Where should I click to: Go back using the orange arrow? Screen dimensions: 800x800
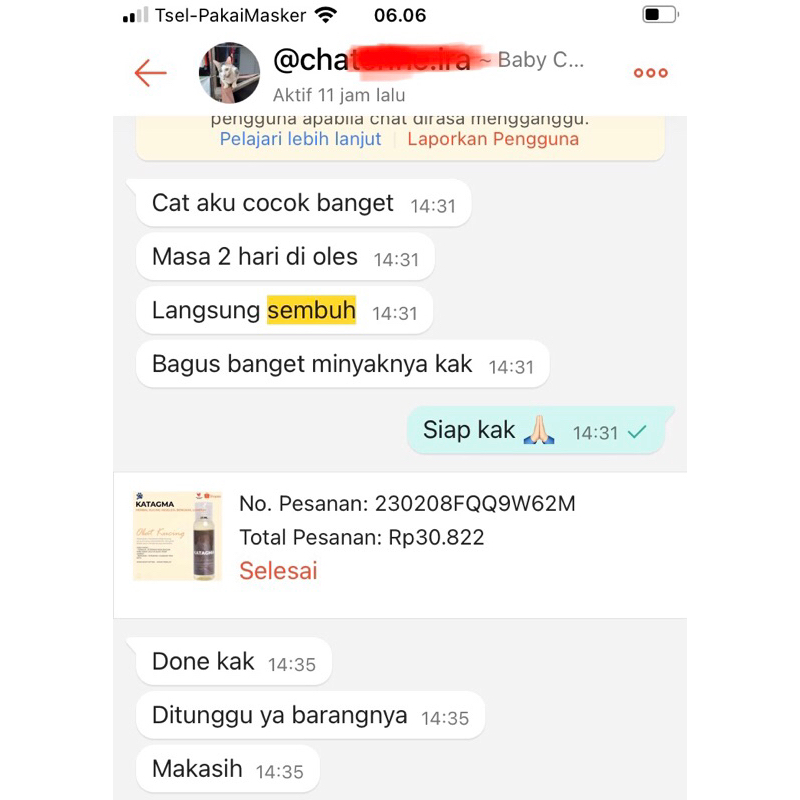pos(150,73)
